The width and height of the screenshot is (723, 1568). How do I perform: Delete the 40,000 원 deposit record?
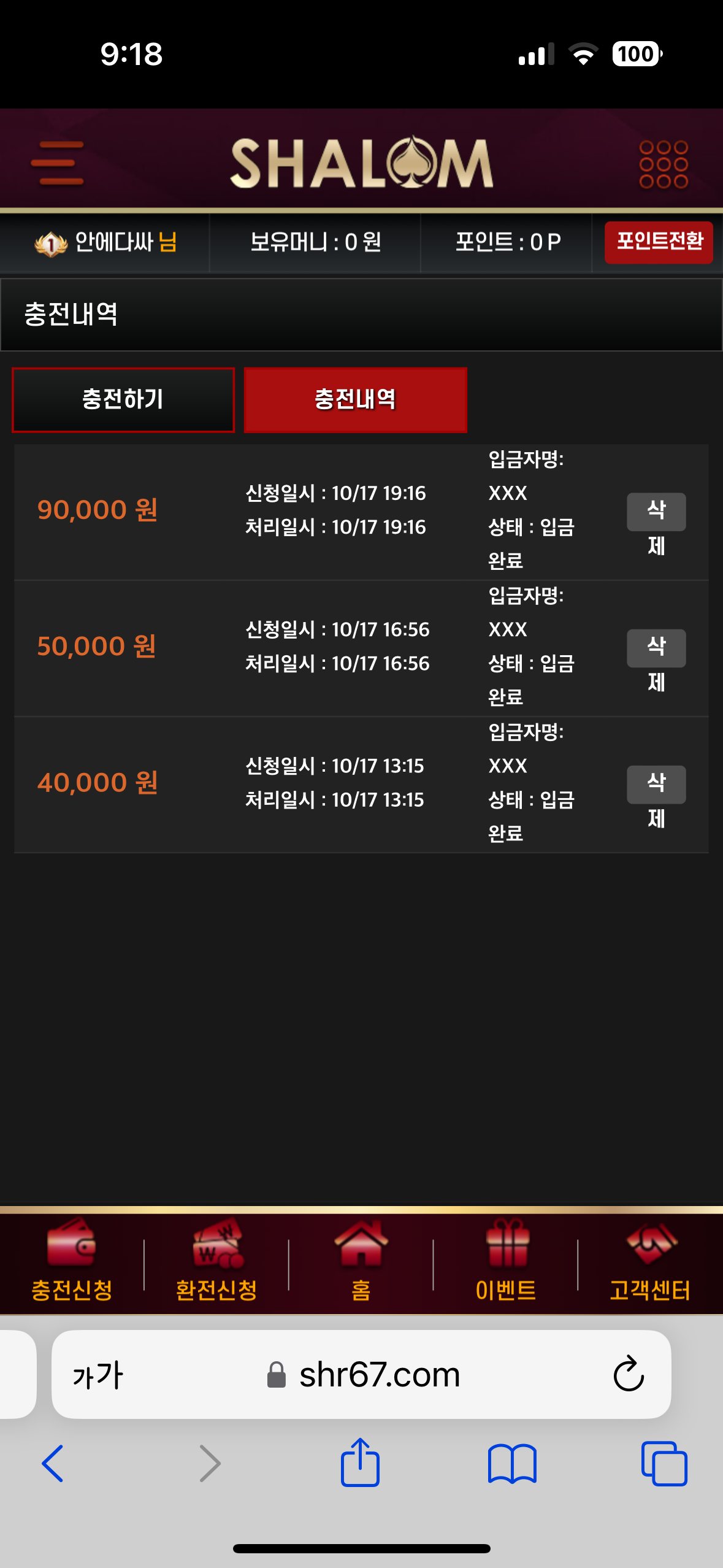(x=656, y=785)
